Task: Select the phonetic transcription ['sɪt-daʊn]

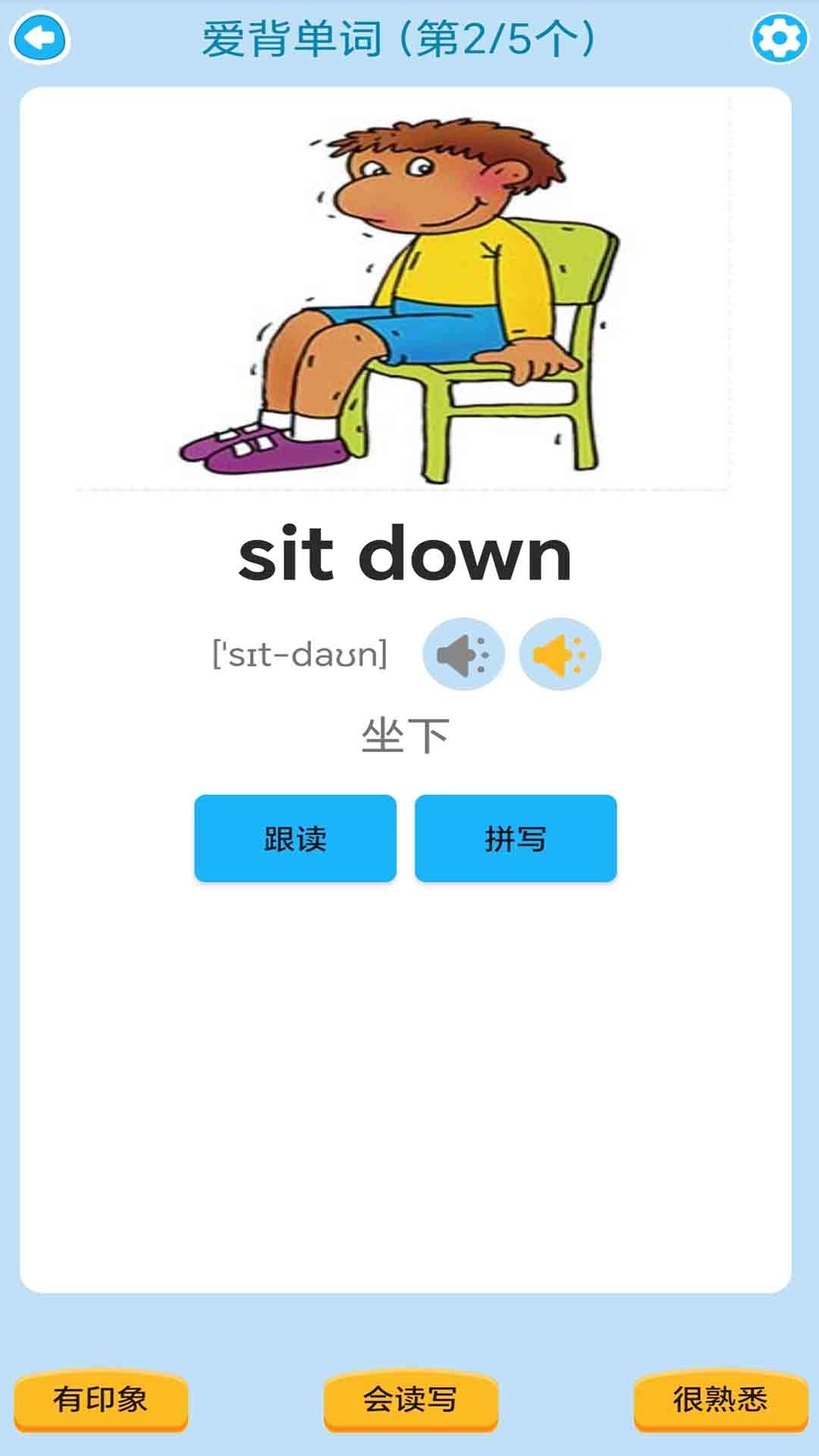Action: click(x=299, y=654)
